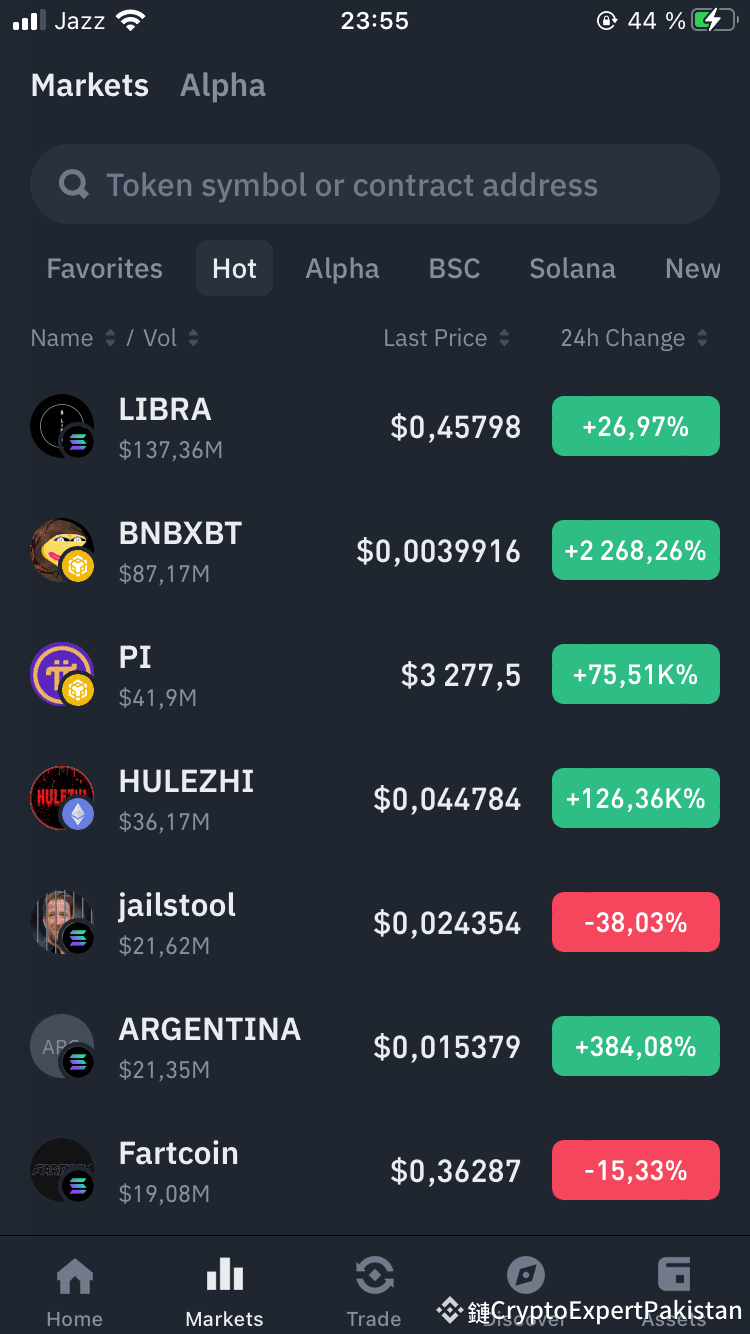Open the Home tab icon
Viewport: 750px width, 1334px height.
pyautogui.click(x=74, y=1277)
